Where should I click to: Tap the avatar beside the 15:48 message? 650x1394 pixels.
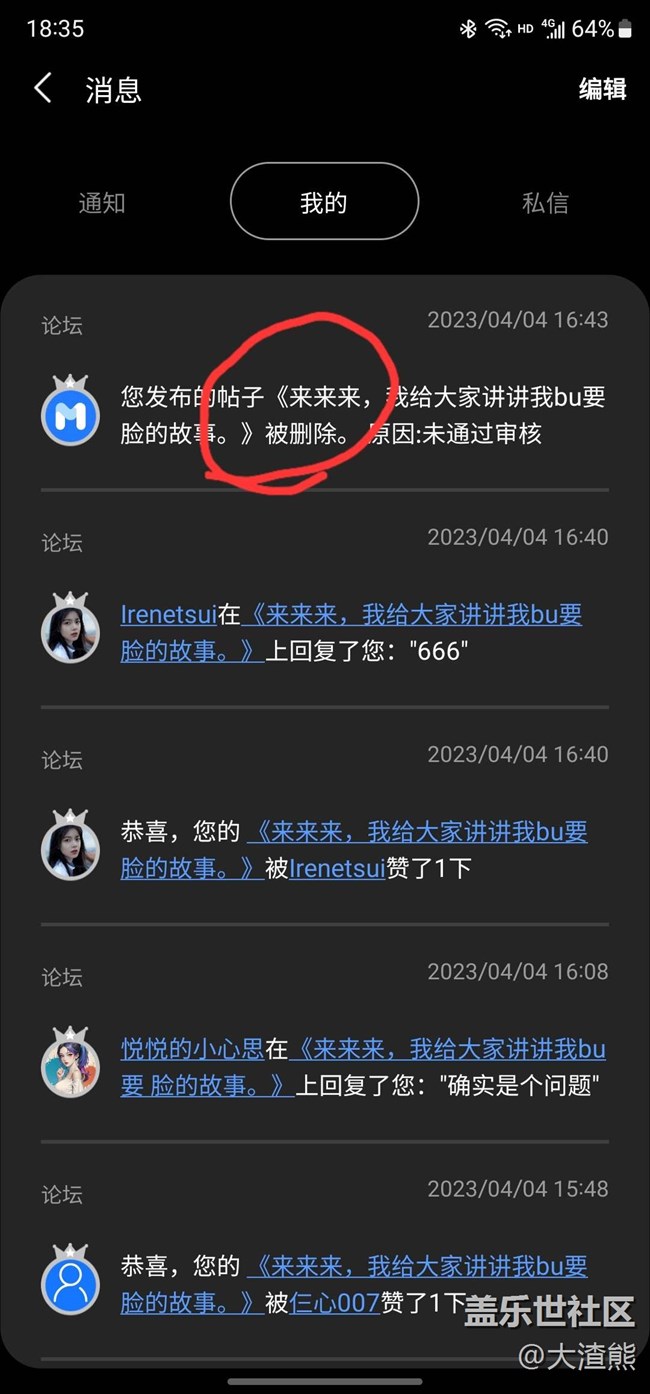point(70,1281)
